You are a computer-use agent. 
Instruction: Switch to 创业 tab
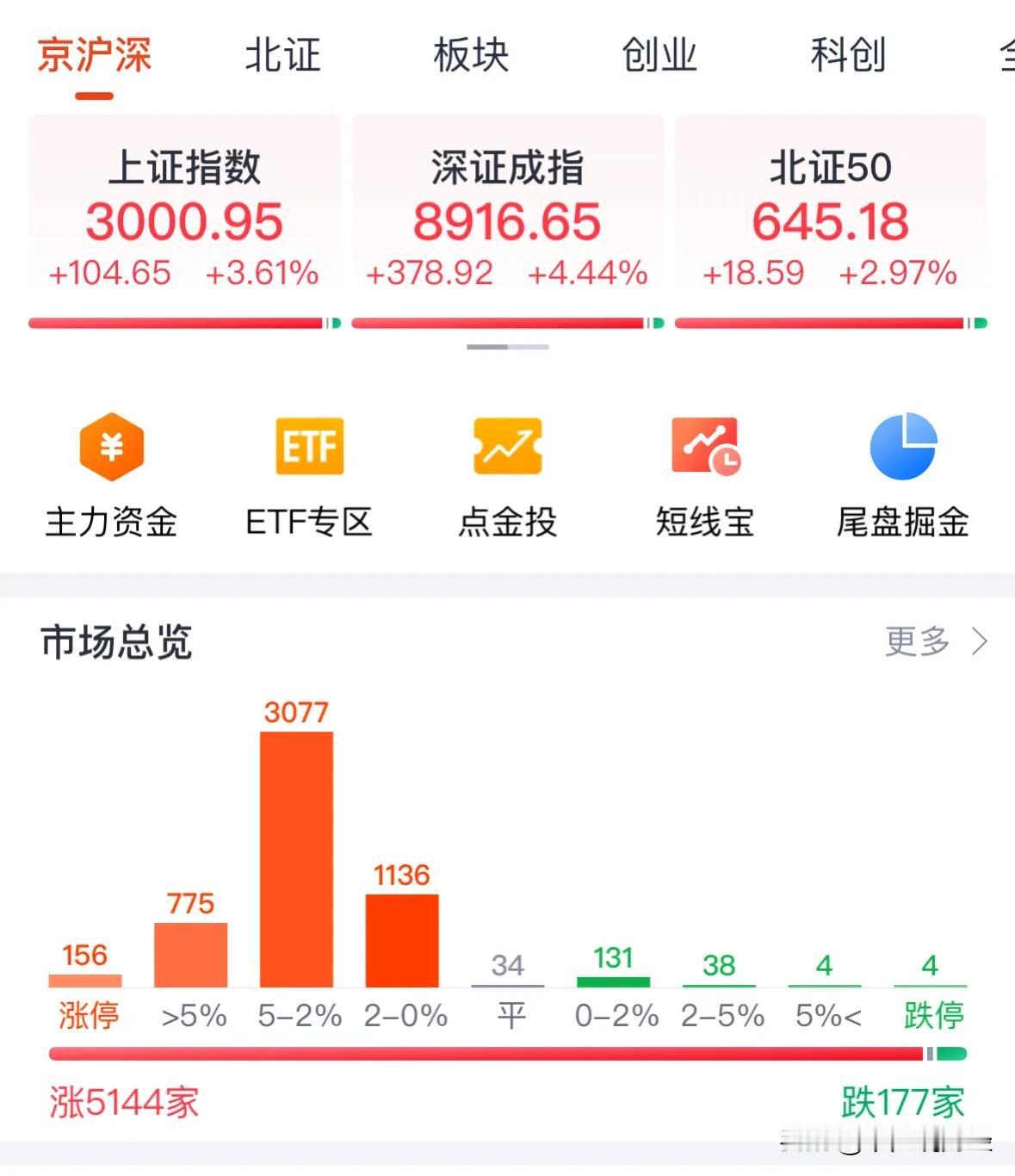coord(659,55)
